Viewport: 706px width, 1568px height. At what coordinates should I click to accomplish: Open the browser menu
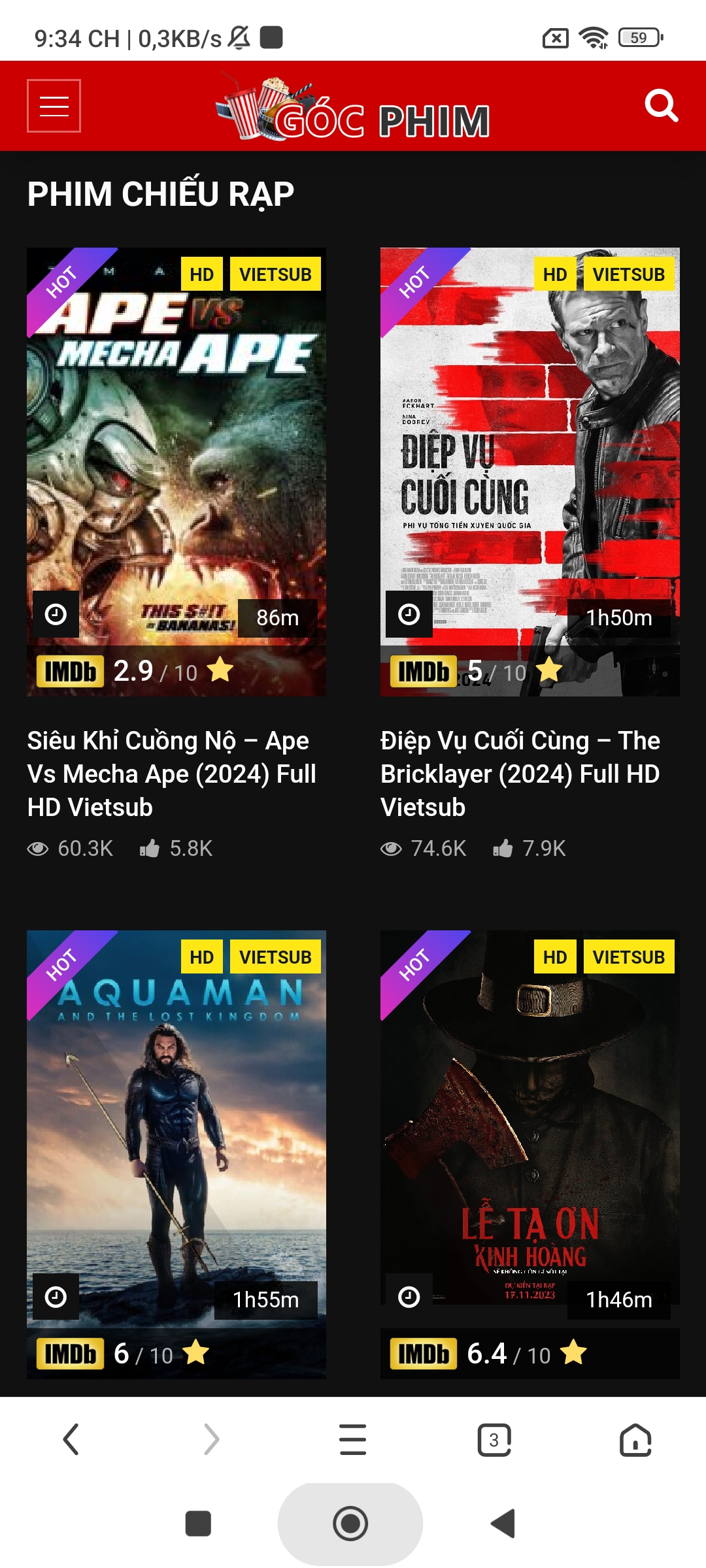coord(353,1439)
